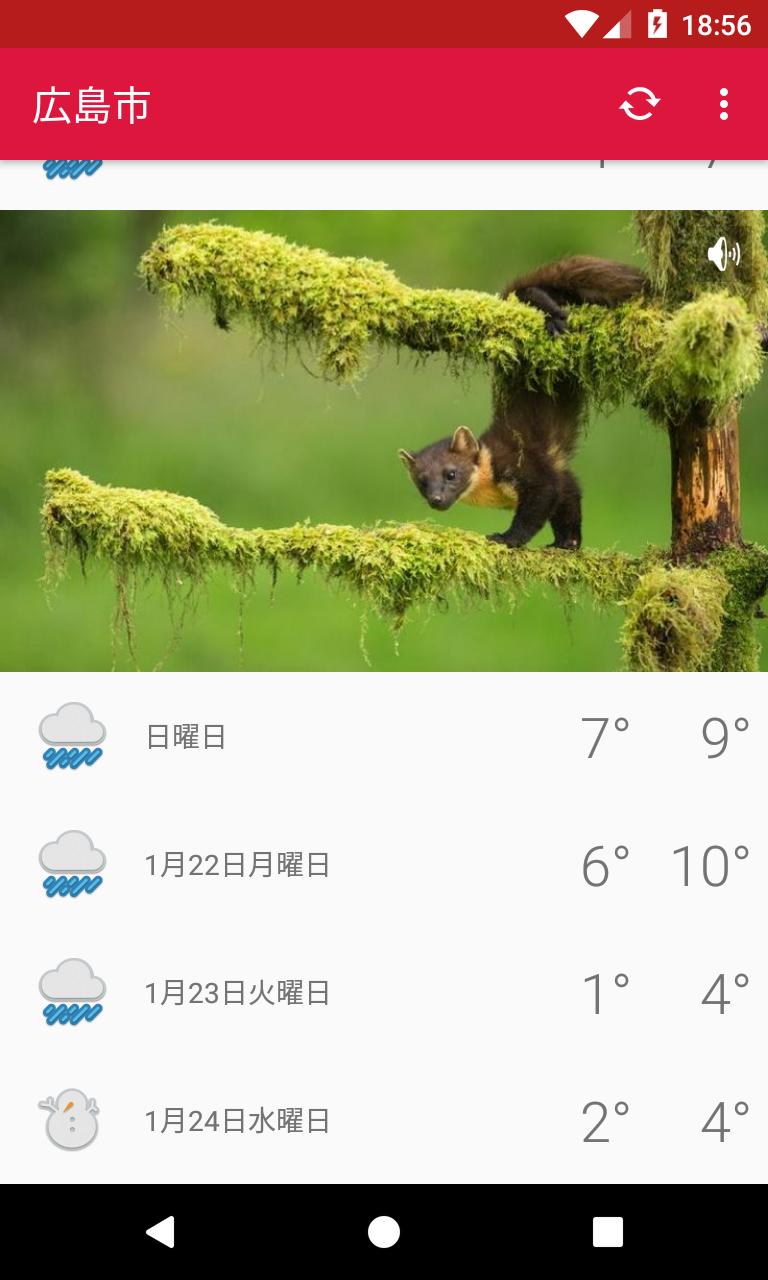Tap the city name 広島市 in the header
Screen dimensions: 768x1280
(x=91, y=103)
